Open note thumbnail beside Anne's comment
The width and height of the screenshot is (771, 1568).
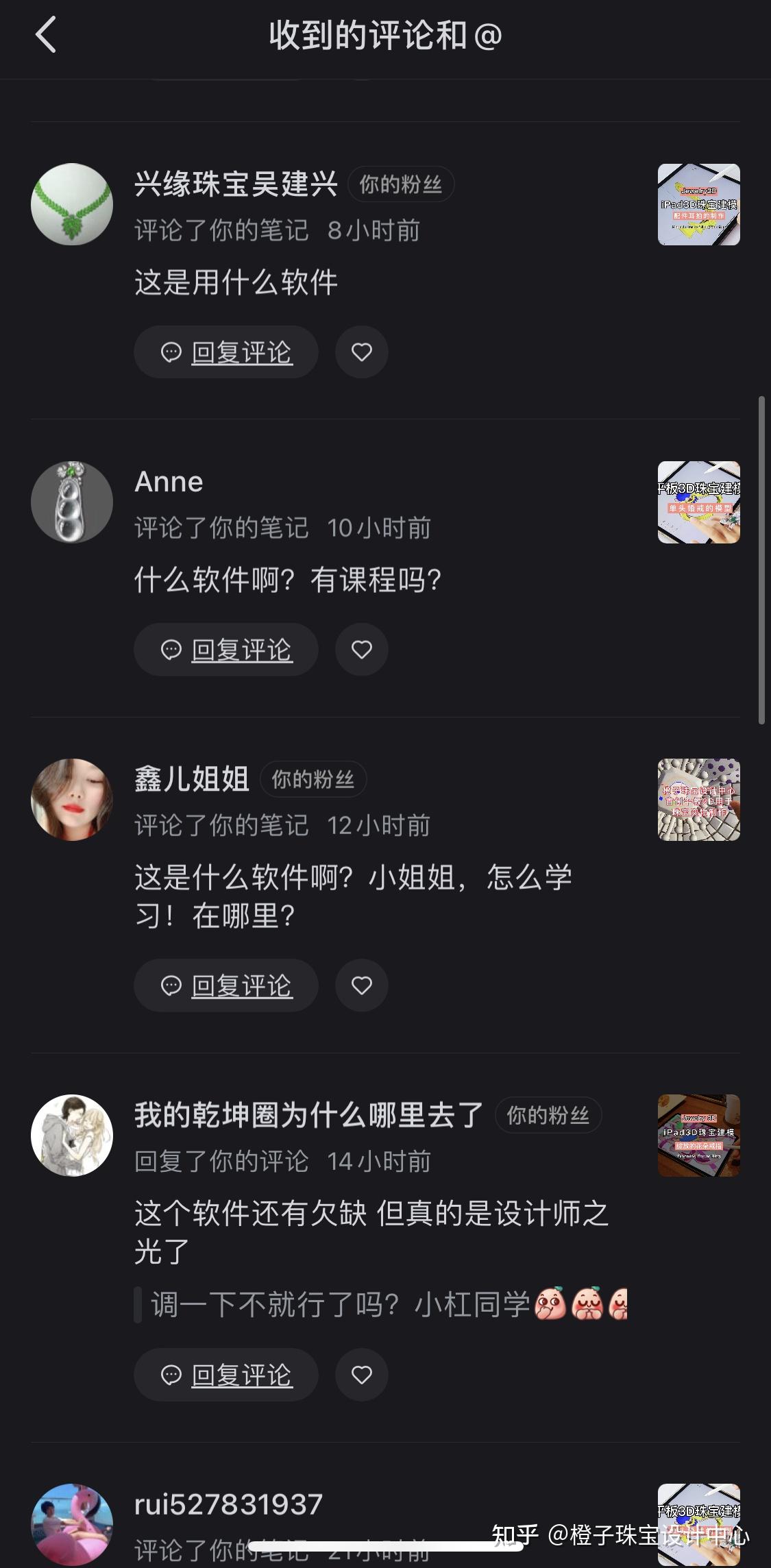point(698,502)
